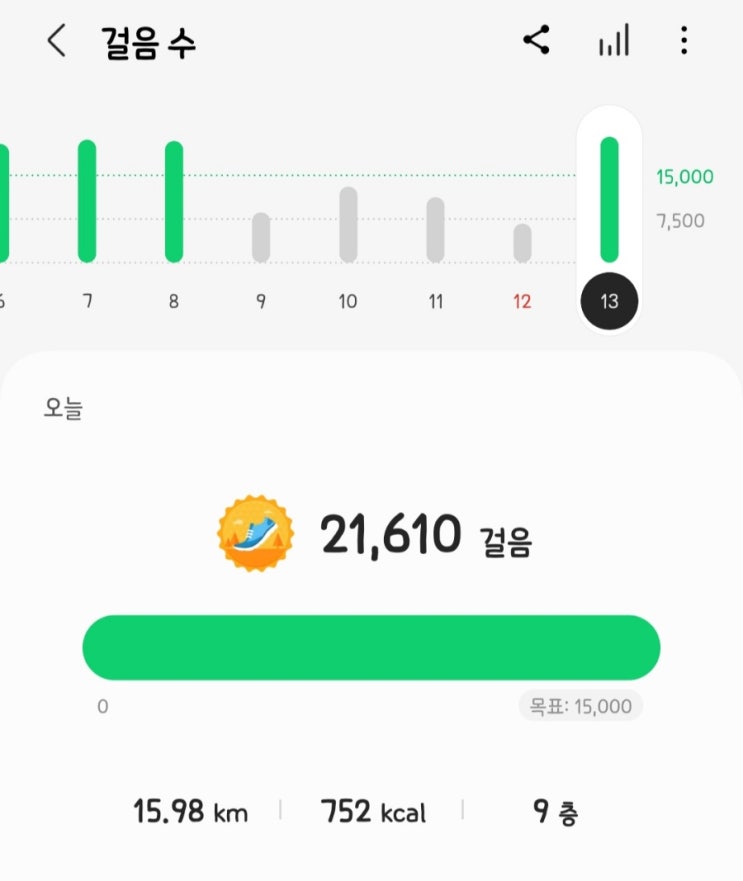View steps for day 11
The width and height of the screenshot is (743, 881).
[x=435, y=230]
